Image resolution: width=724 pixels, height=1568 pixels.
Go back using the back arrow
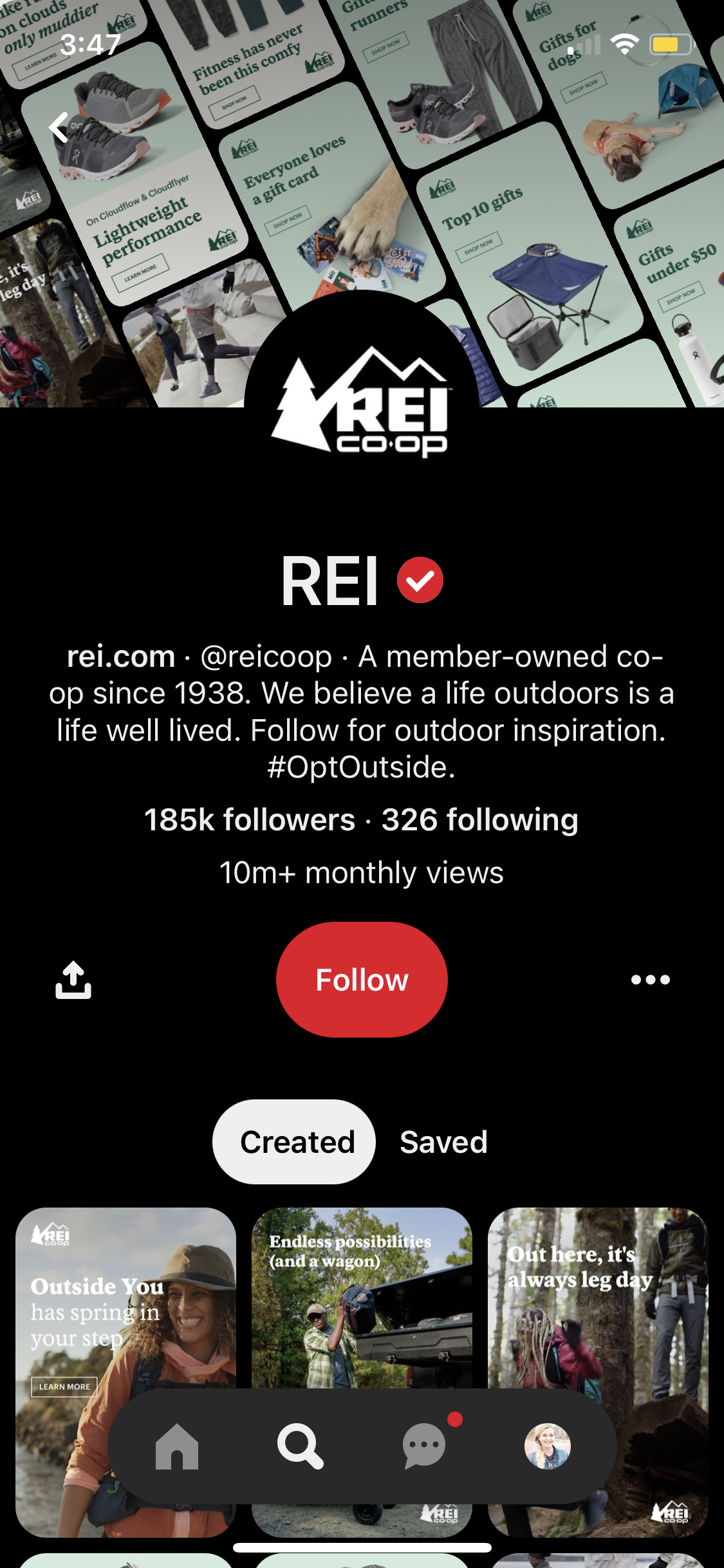pyautogui.click(x=59, y=127)
